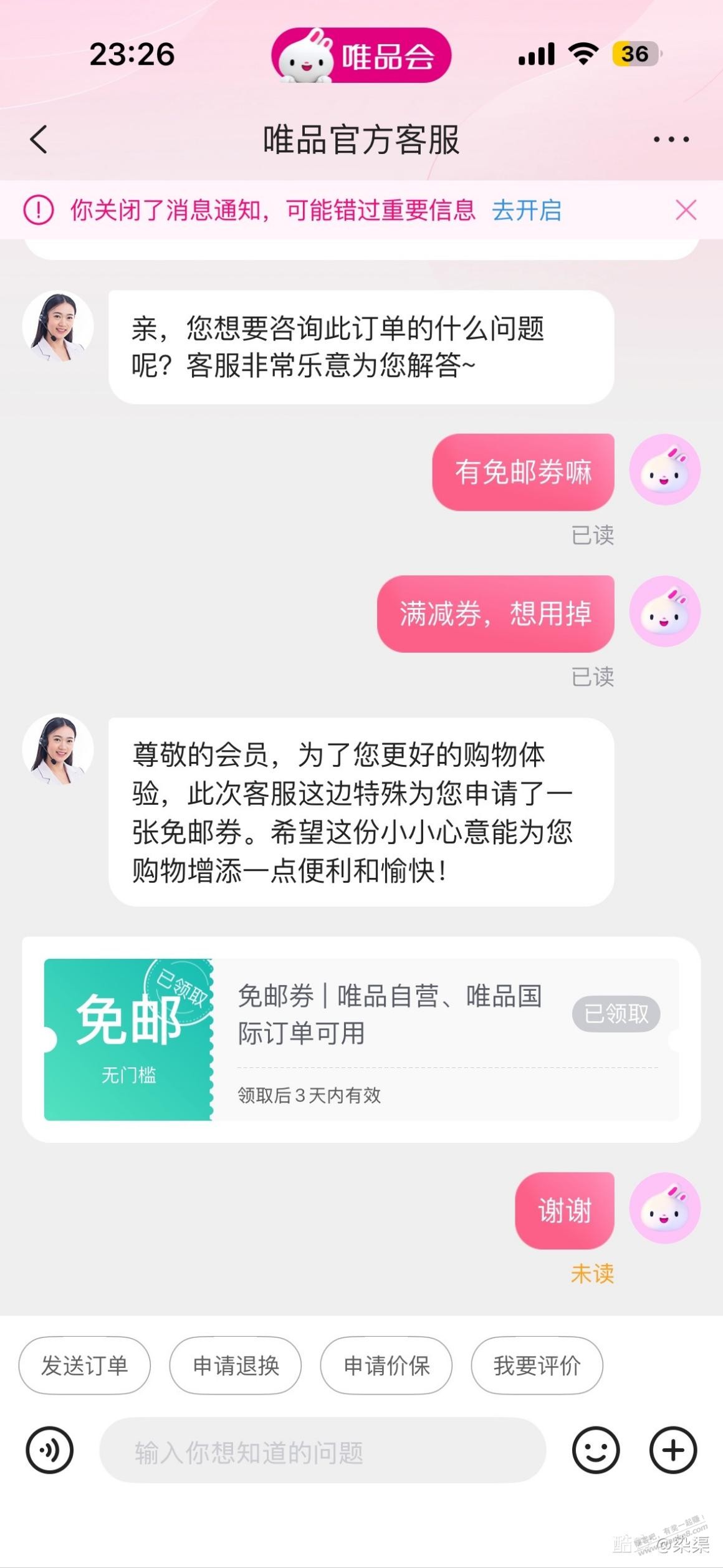Screen dimensions: 723x1568
Task: Select the 发送订单 quick chip
Action: click(85, 1365)
